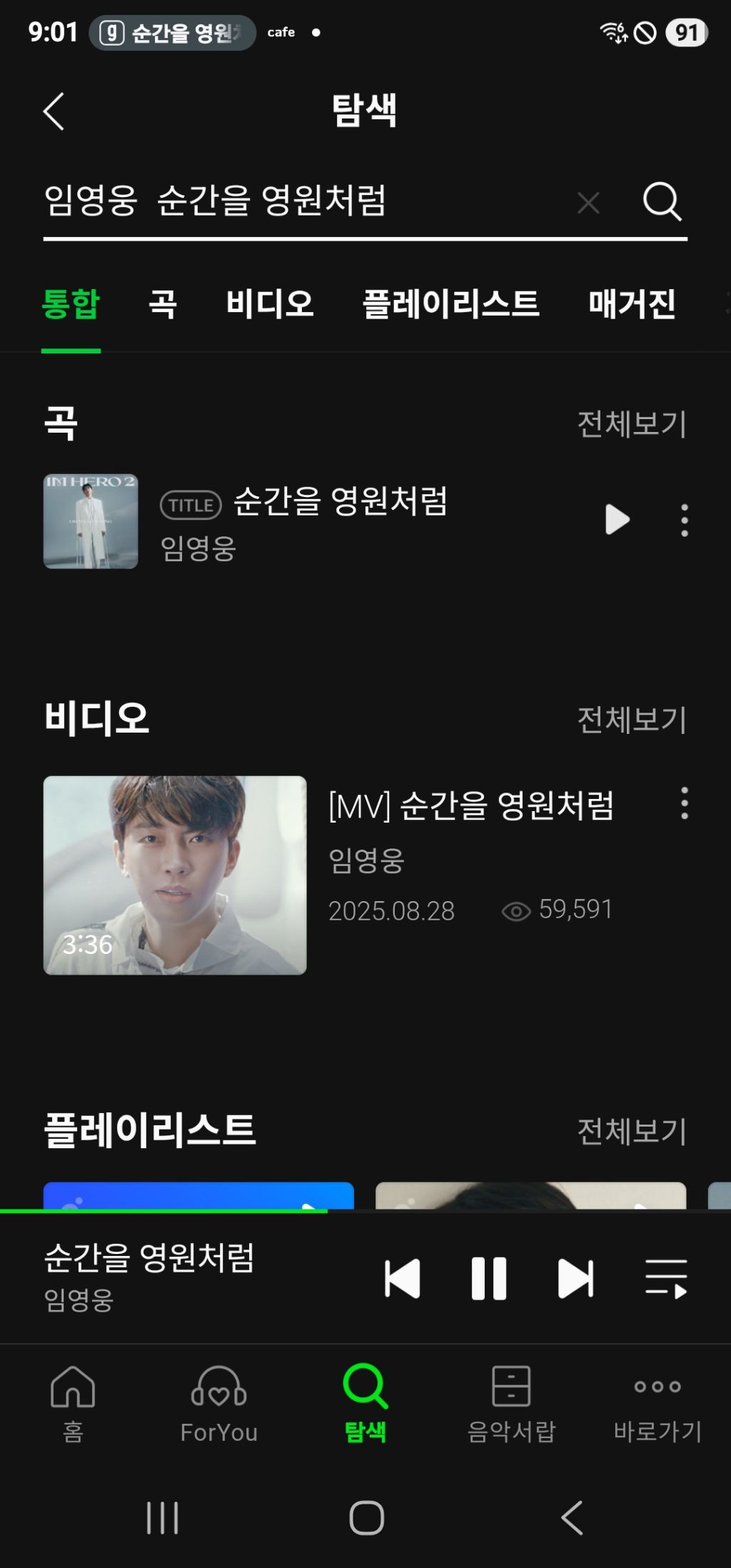Screen dimensions: 731x1568
Task: Switch to the 비디오 tab
Action: point(270,304)
